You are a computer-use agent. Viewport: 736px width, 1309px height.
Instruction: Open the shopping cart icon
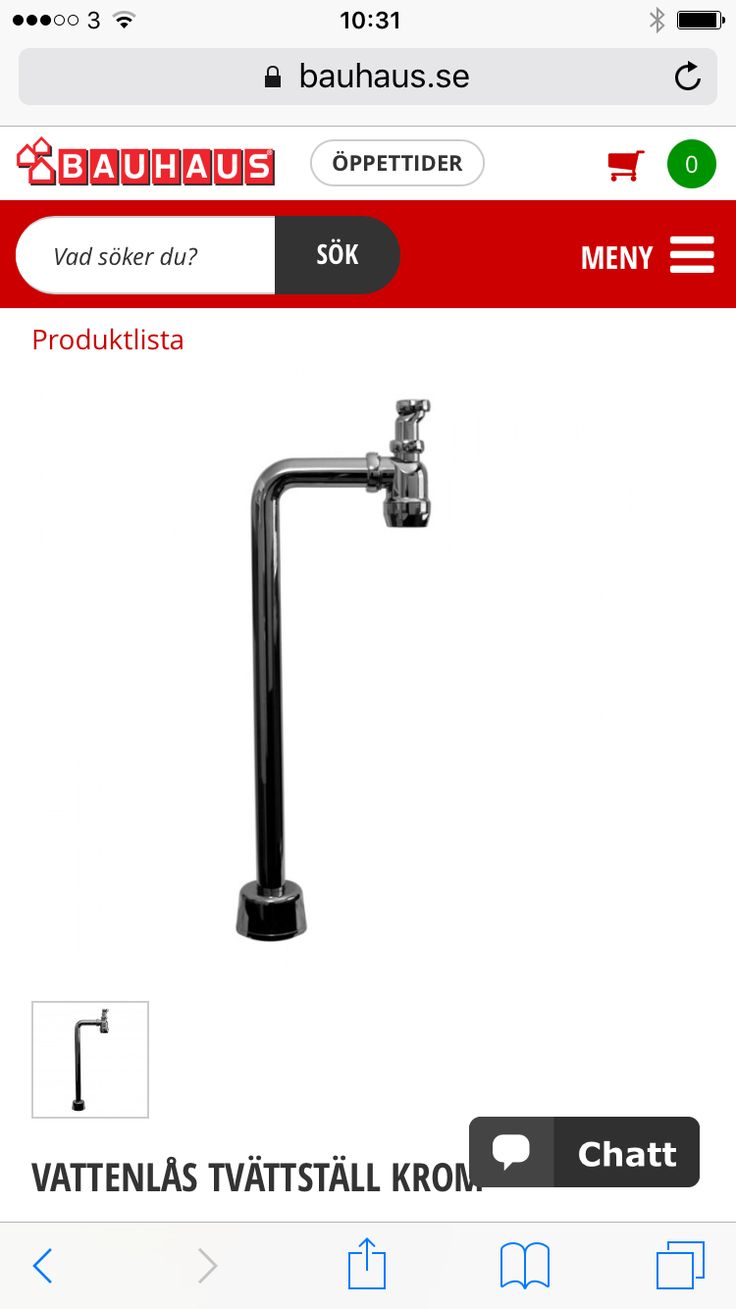tap(626, 165)
